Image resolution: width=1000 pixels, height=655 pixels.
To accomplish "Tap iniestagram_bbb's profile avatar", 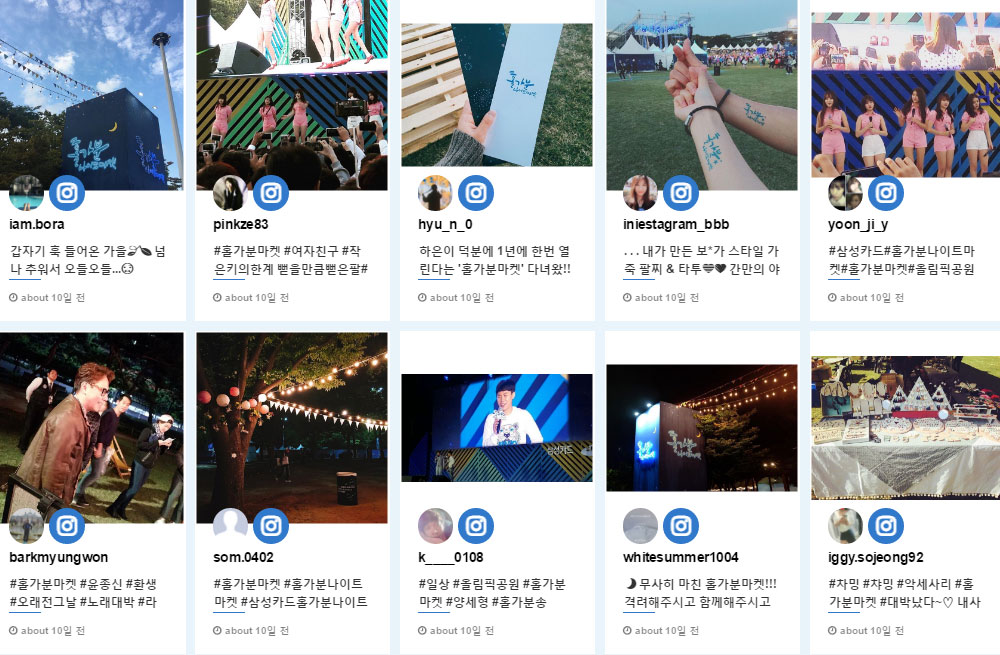I will click(x=640, y=193).
